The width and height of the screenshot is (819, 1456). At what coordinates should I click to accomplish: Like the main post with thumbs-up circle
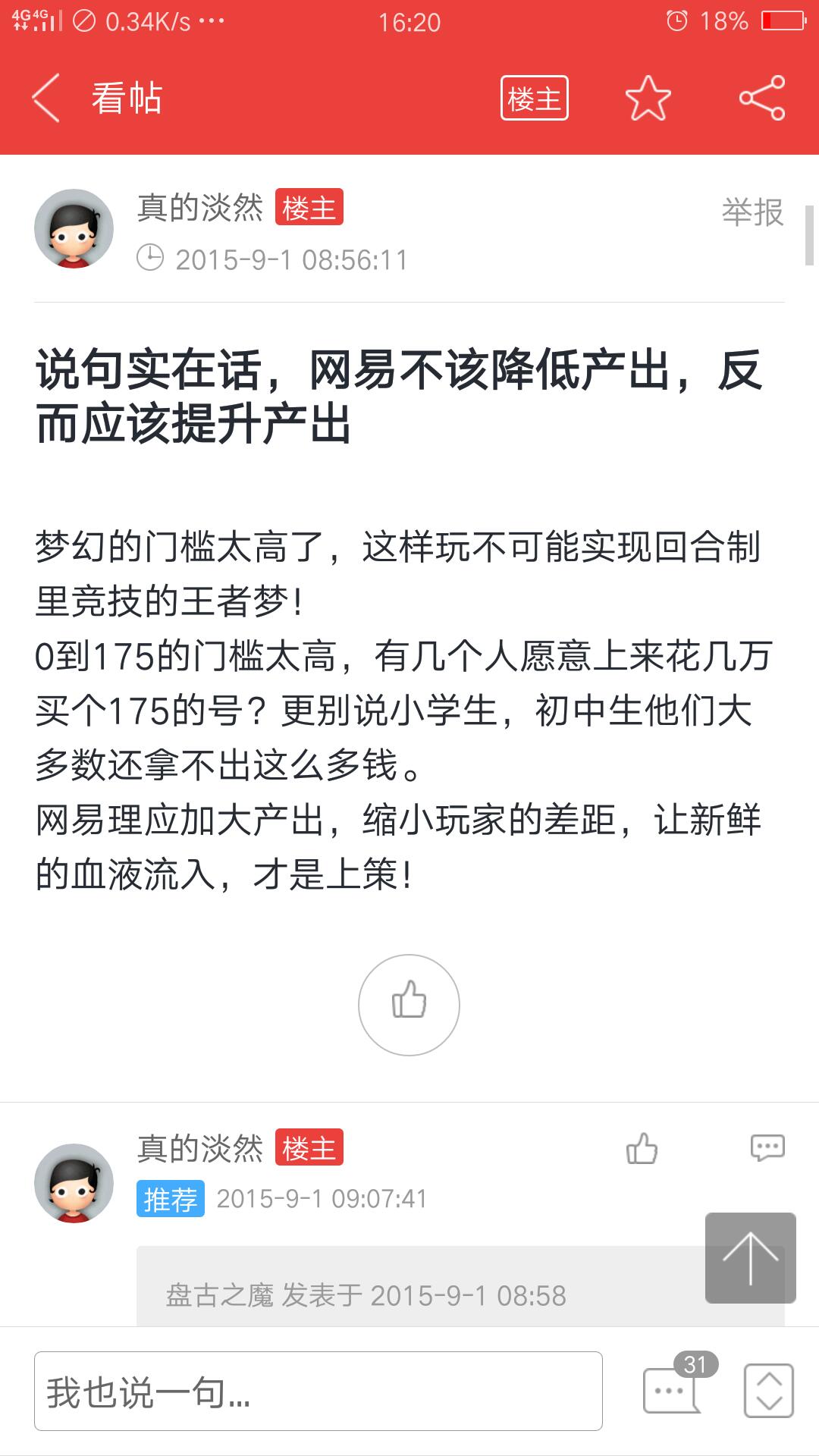[x=409, y=1004]
